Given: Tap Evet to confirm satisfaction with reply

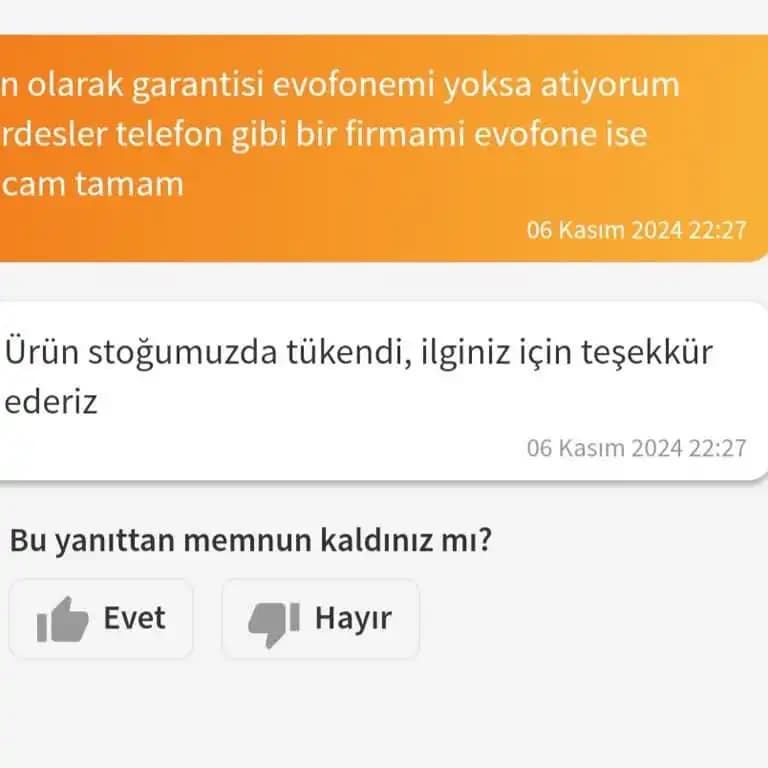Looking at the screenshot, I should click(101, 619).
